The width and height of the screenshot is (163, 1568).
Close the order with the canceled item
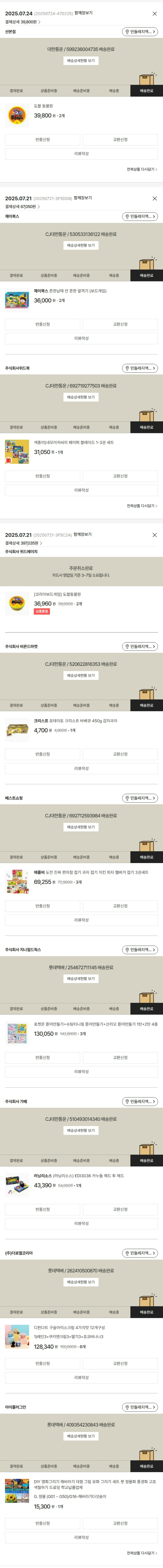(x=154, y=535)
